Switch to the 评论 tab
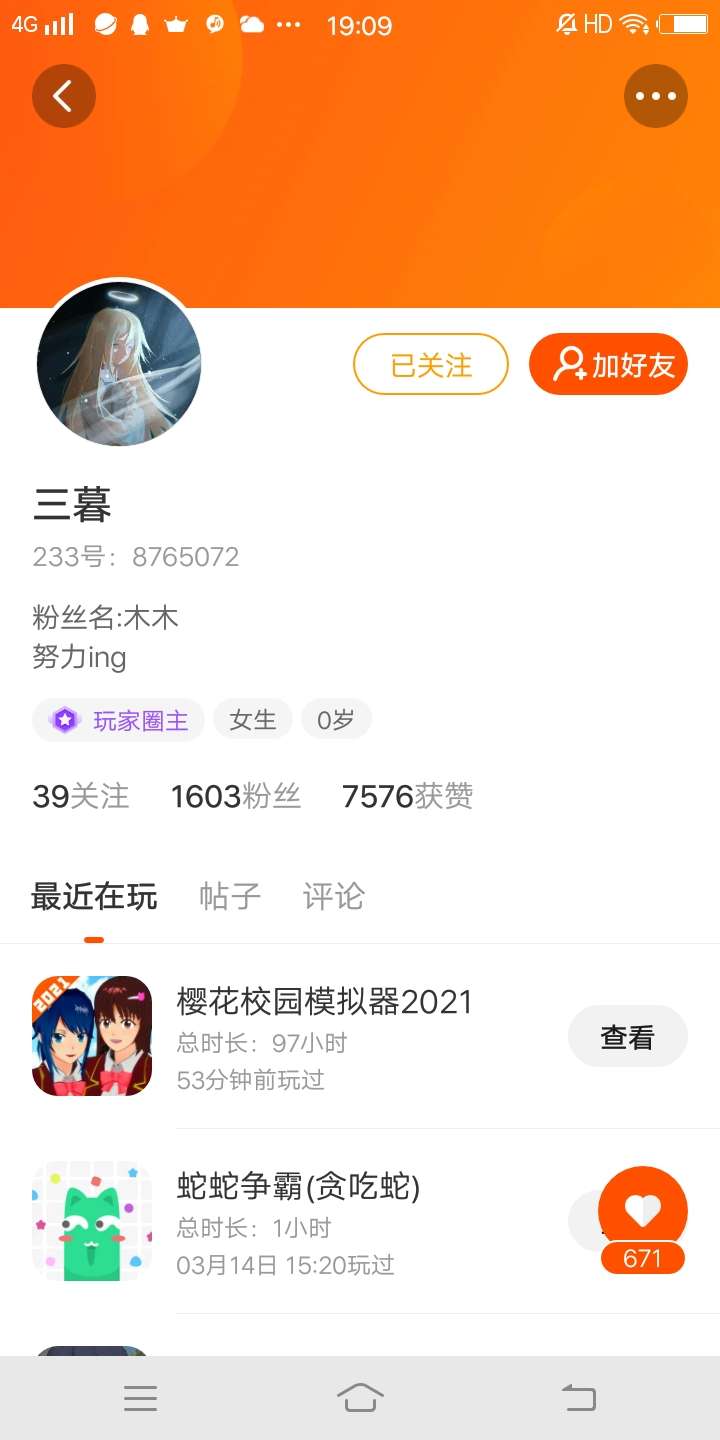The width and height of the screenshot is (720, 1440). [333, 896]
